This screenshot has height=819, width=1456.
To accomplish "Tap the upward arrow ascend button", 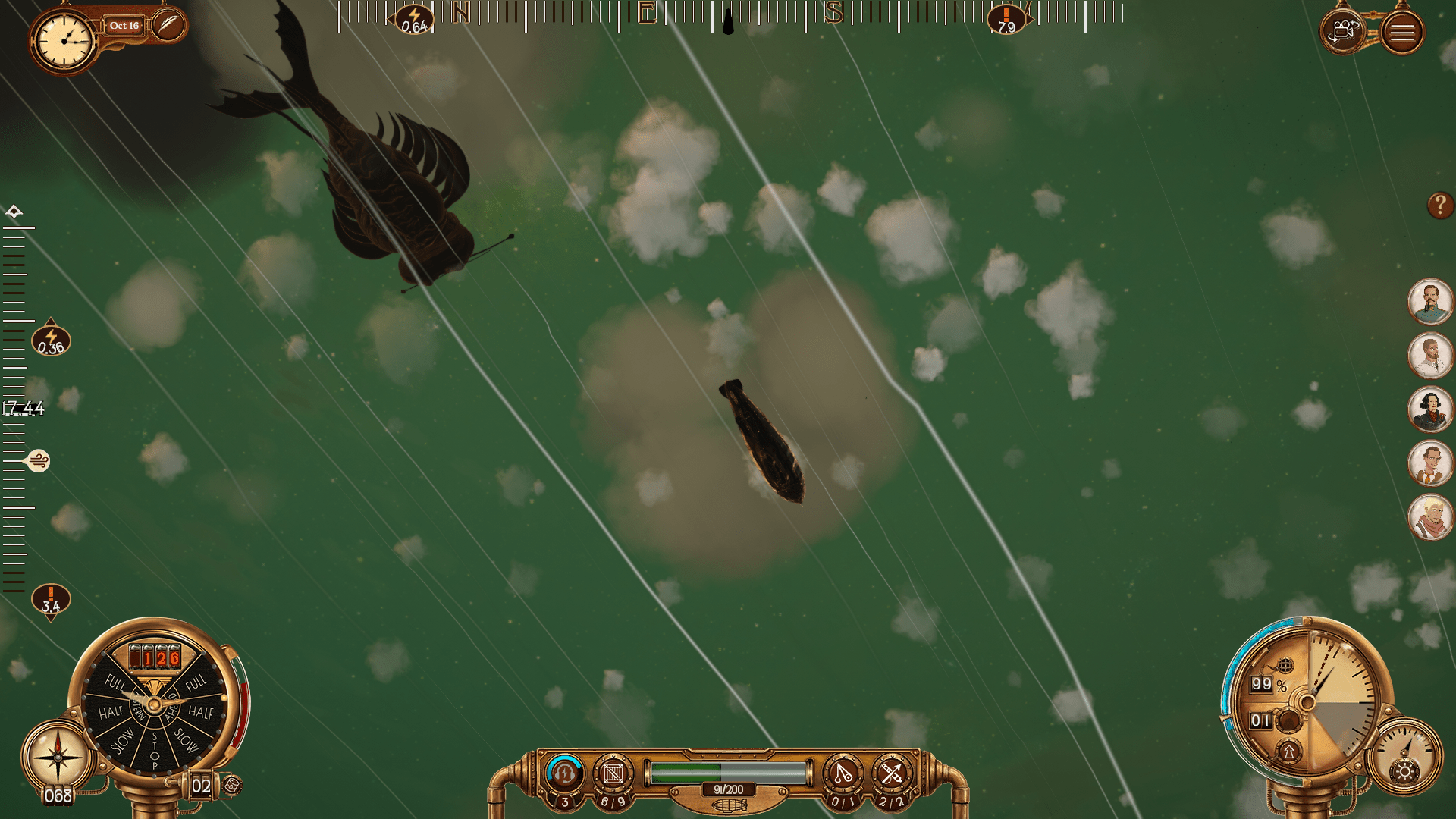I will coord(1288,752).
